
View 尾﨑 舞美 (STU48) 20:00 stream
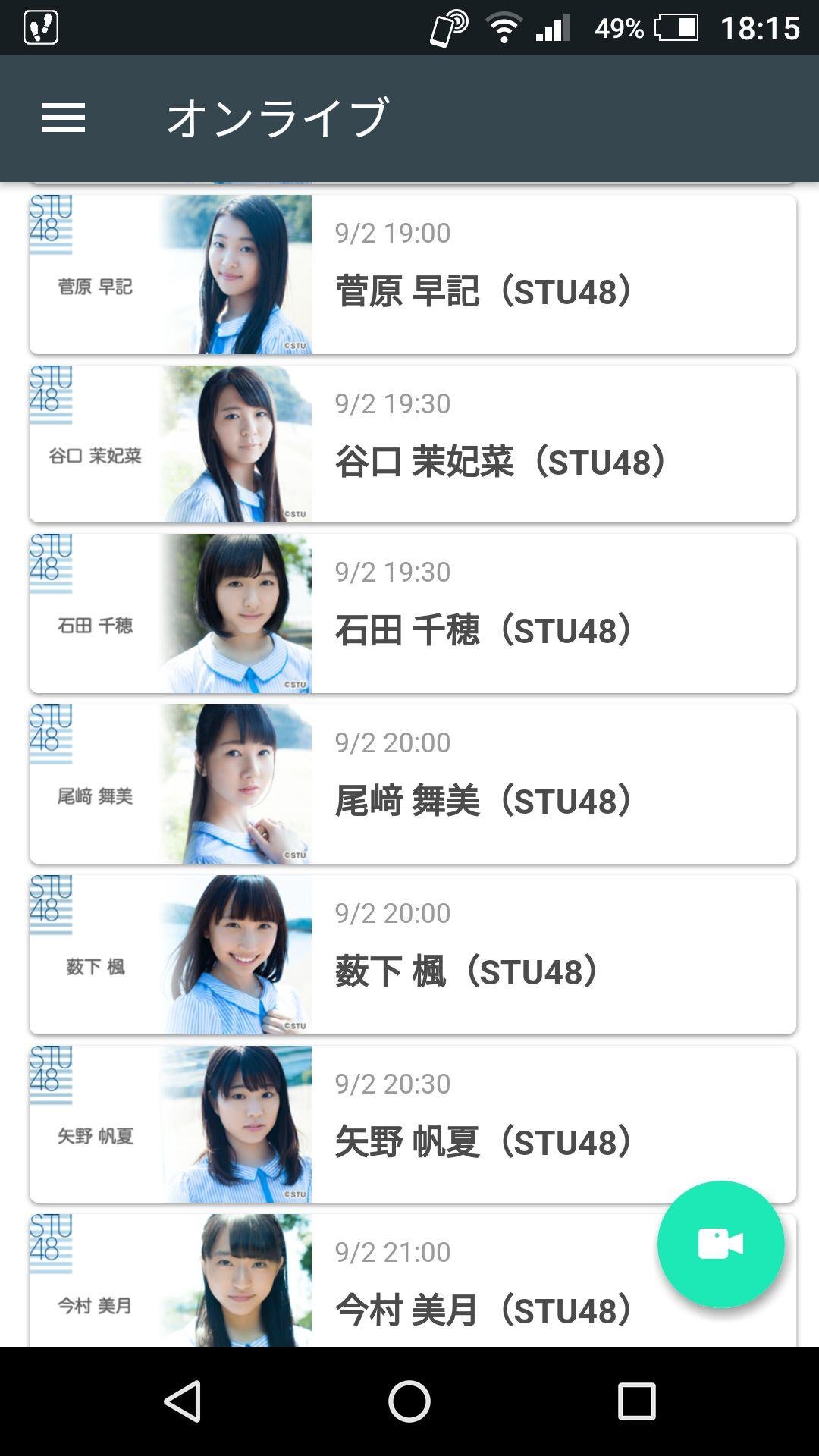[x=413, y=784]
